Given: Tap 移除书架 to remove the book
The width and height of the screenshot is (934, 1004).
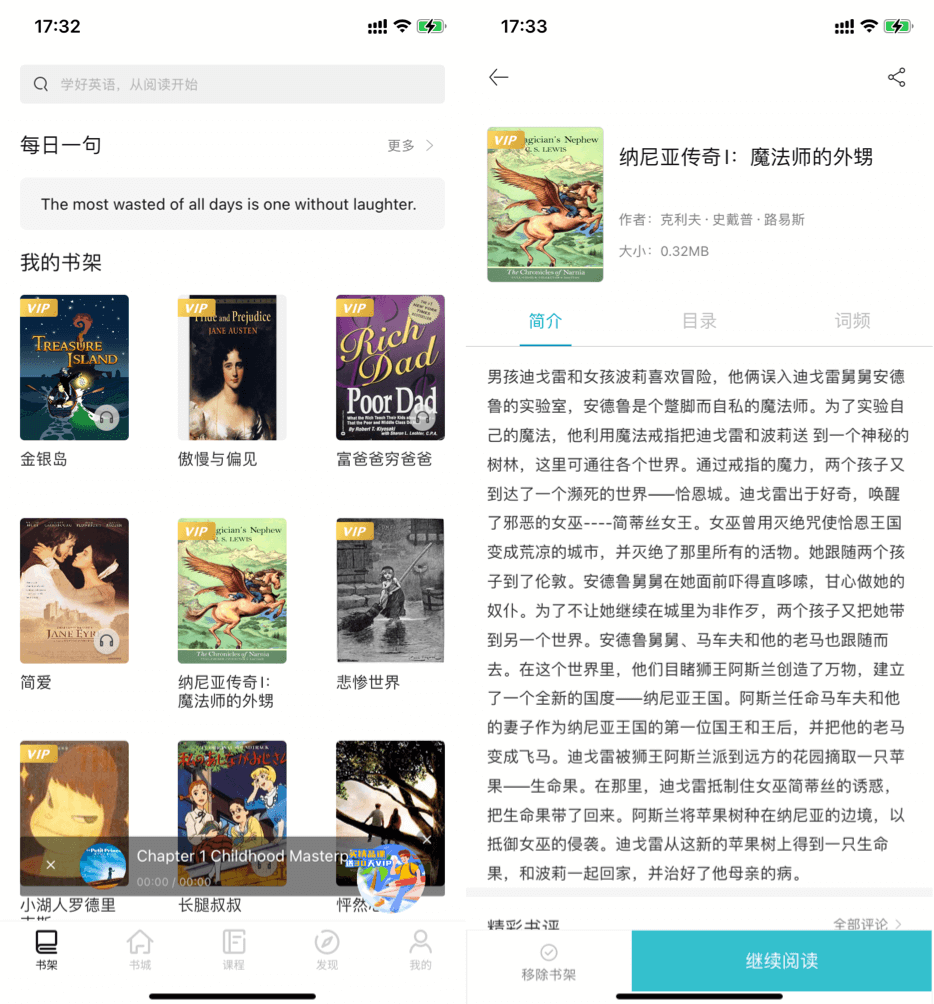Looking at the screenshot, I should [548, 962].
